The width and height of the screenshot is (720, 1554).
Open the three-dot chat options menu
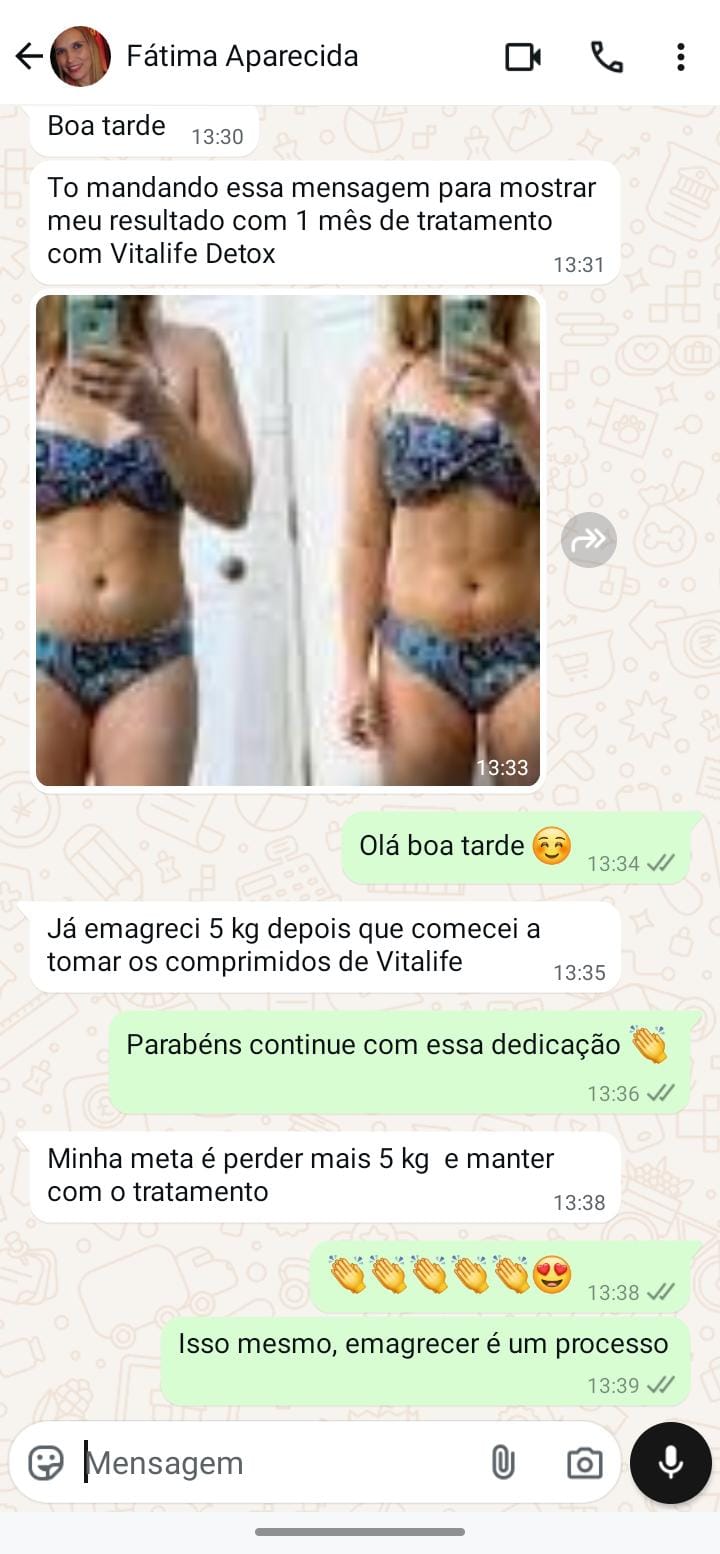point(681,56)
